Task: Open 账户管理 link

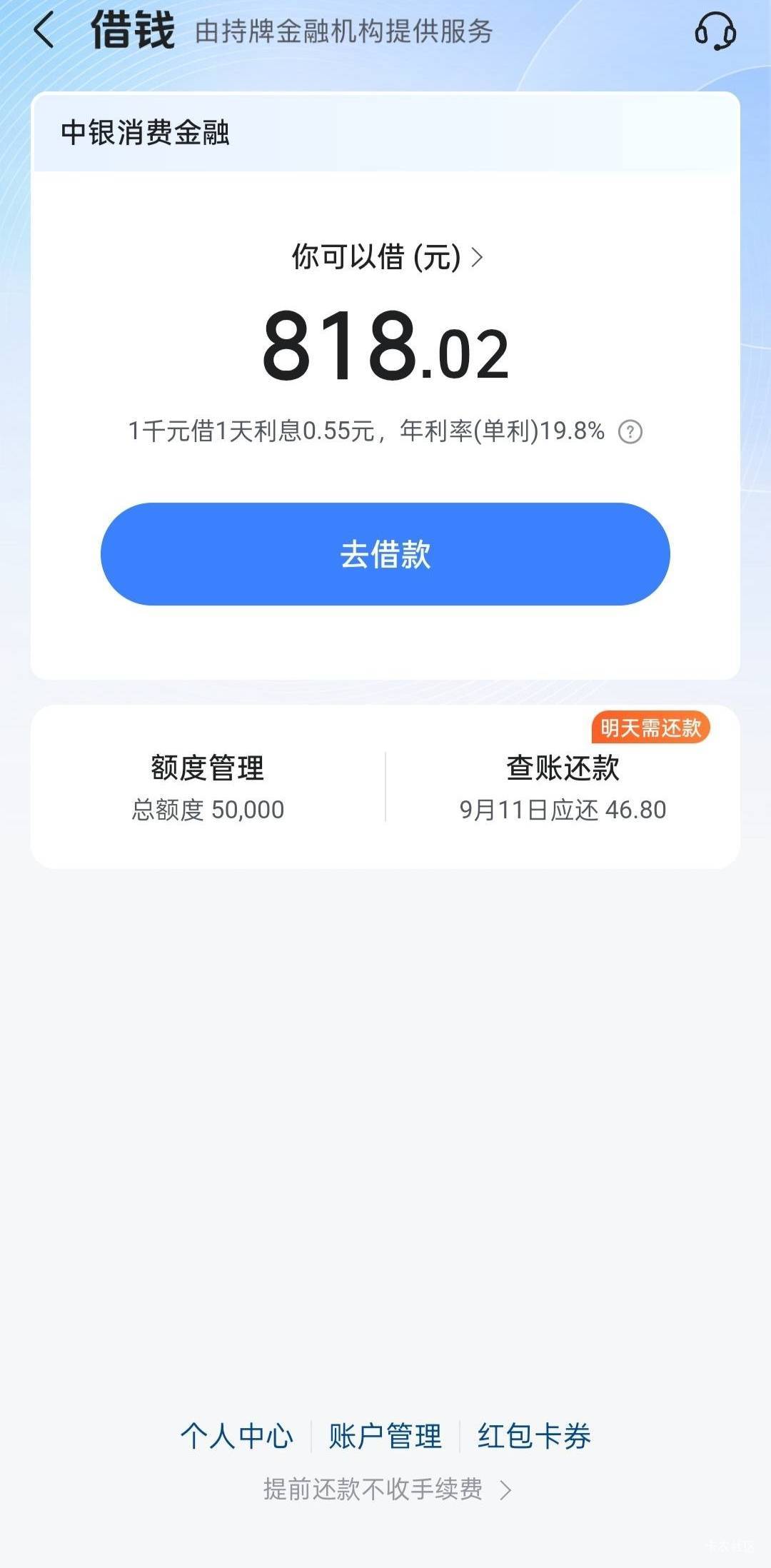Action: pyautogui.click(x=385, y=1436)
